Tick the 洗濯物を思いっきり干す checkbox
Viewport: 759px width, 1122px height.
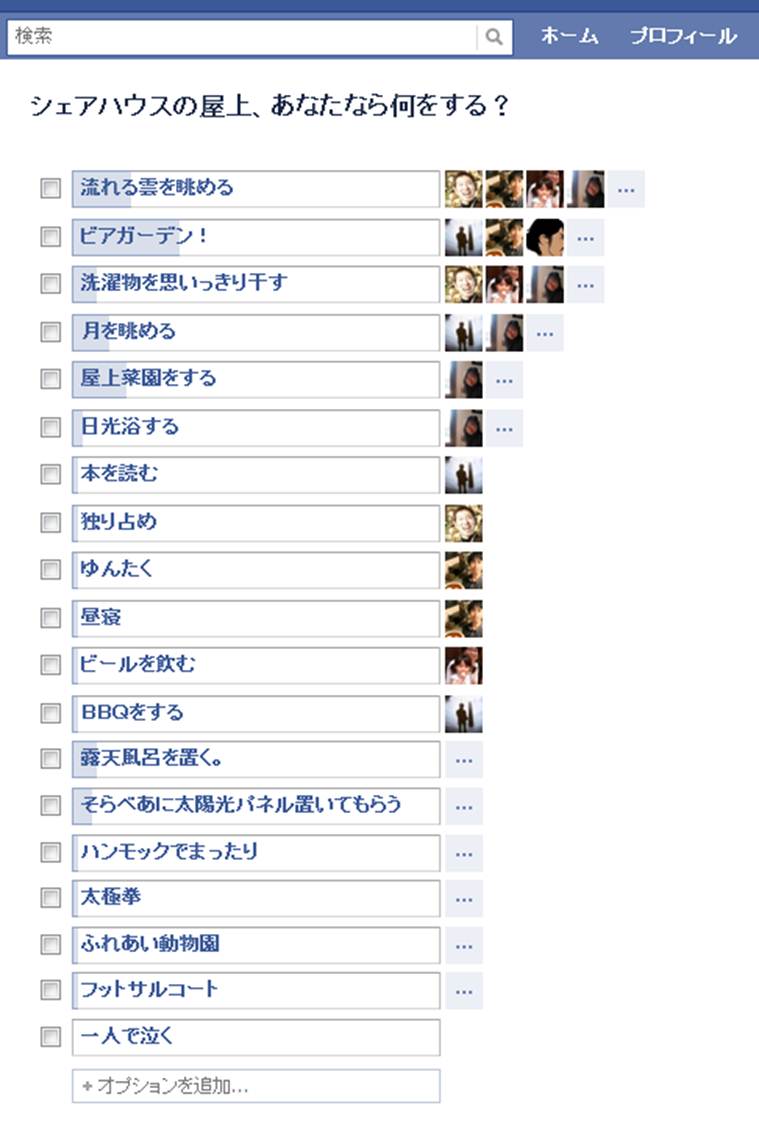(50, 284)
